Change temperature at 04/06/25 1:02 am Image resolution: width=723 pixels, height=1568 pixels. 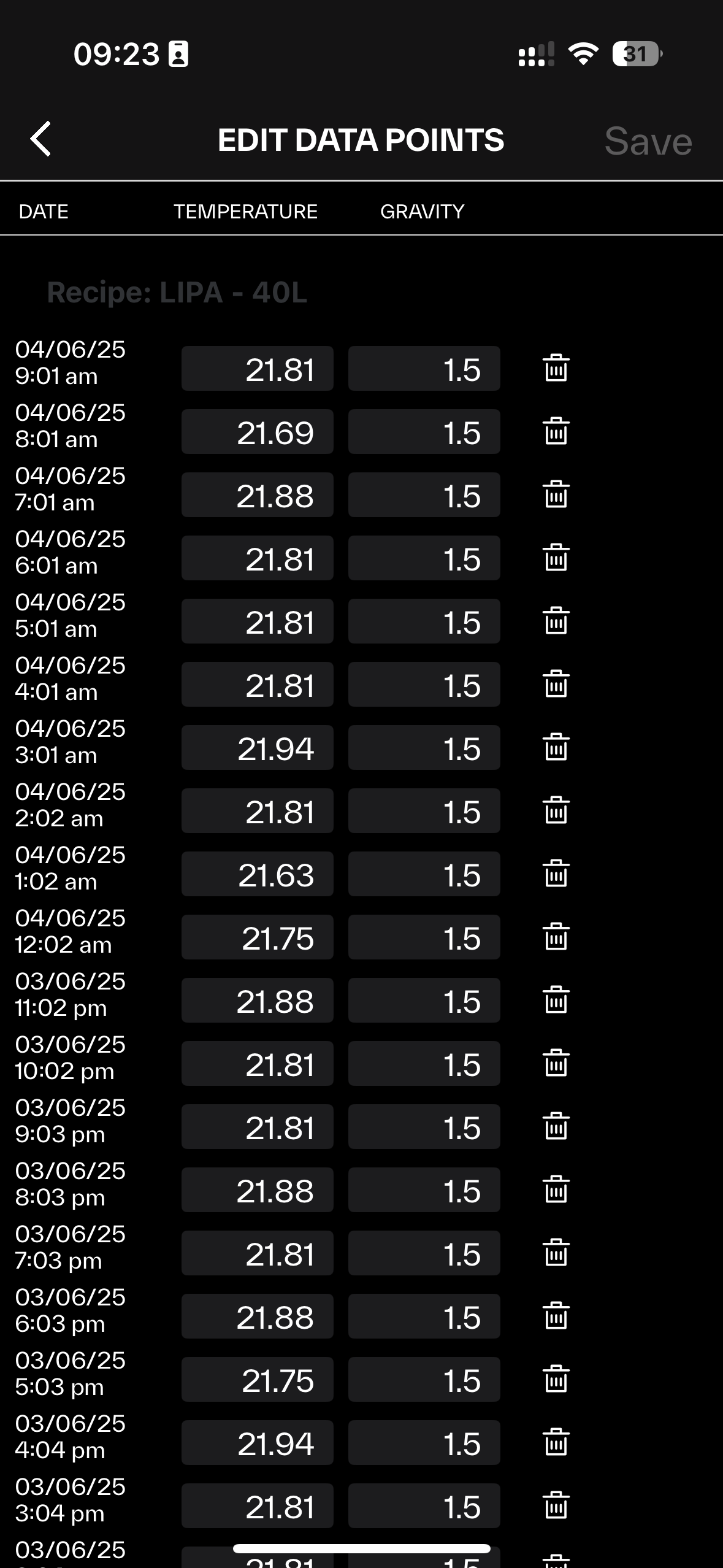[258, 874]
